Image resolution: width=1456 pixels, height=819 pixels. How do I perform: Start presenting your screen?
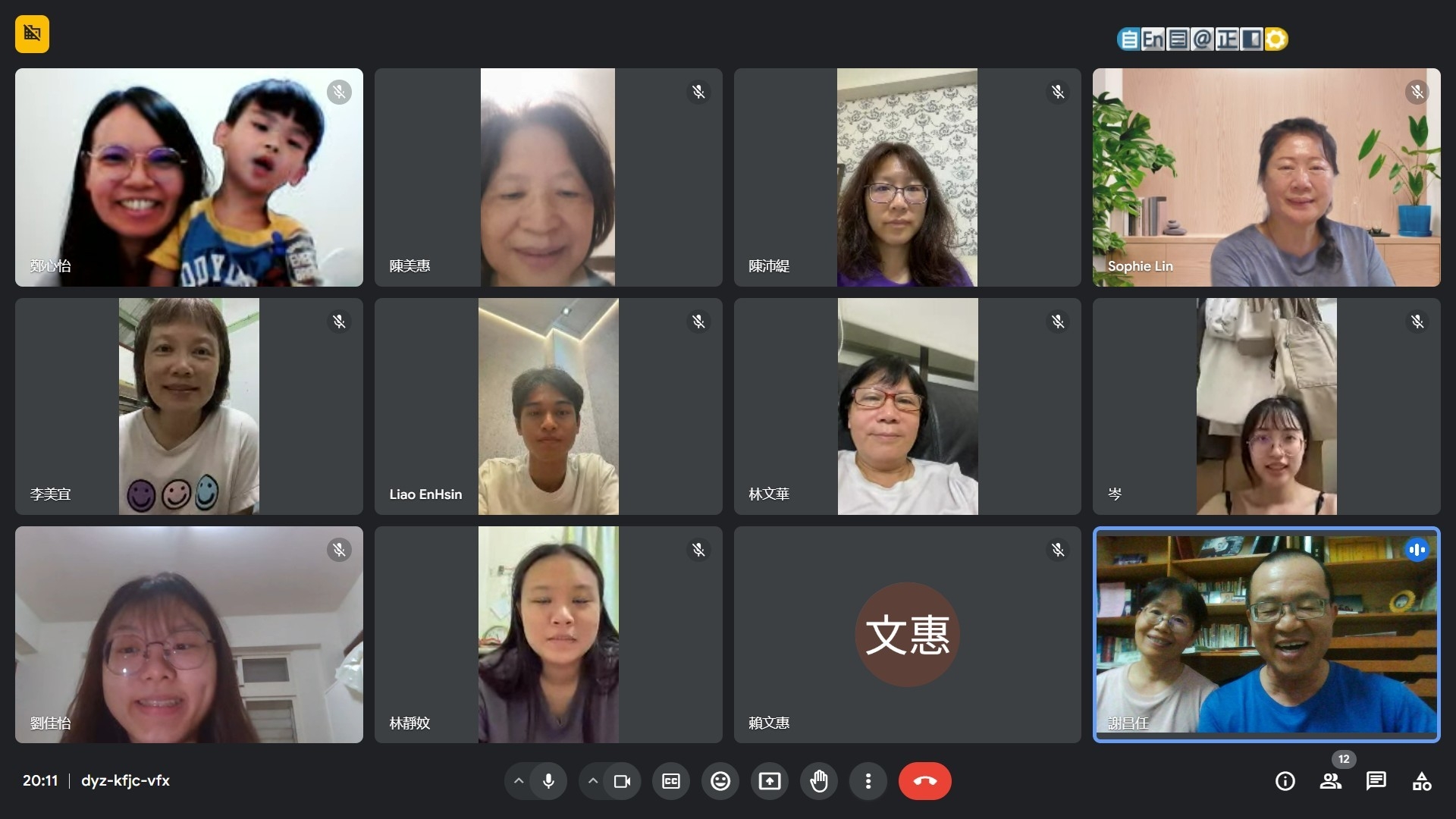[770, 781]
